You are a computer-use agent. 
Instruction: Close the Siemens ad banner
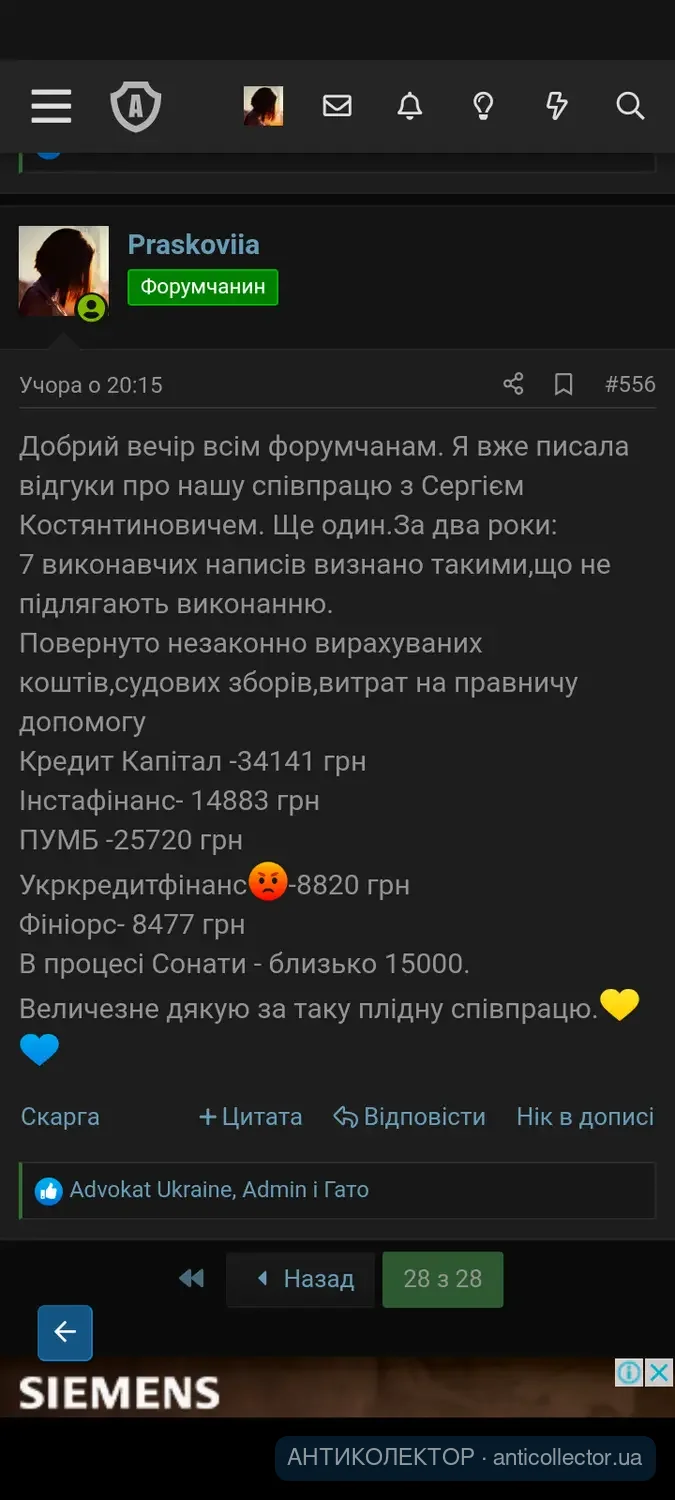pyautogui.click(x=659, y=1372)
